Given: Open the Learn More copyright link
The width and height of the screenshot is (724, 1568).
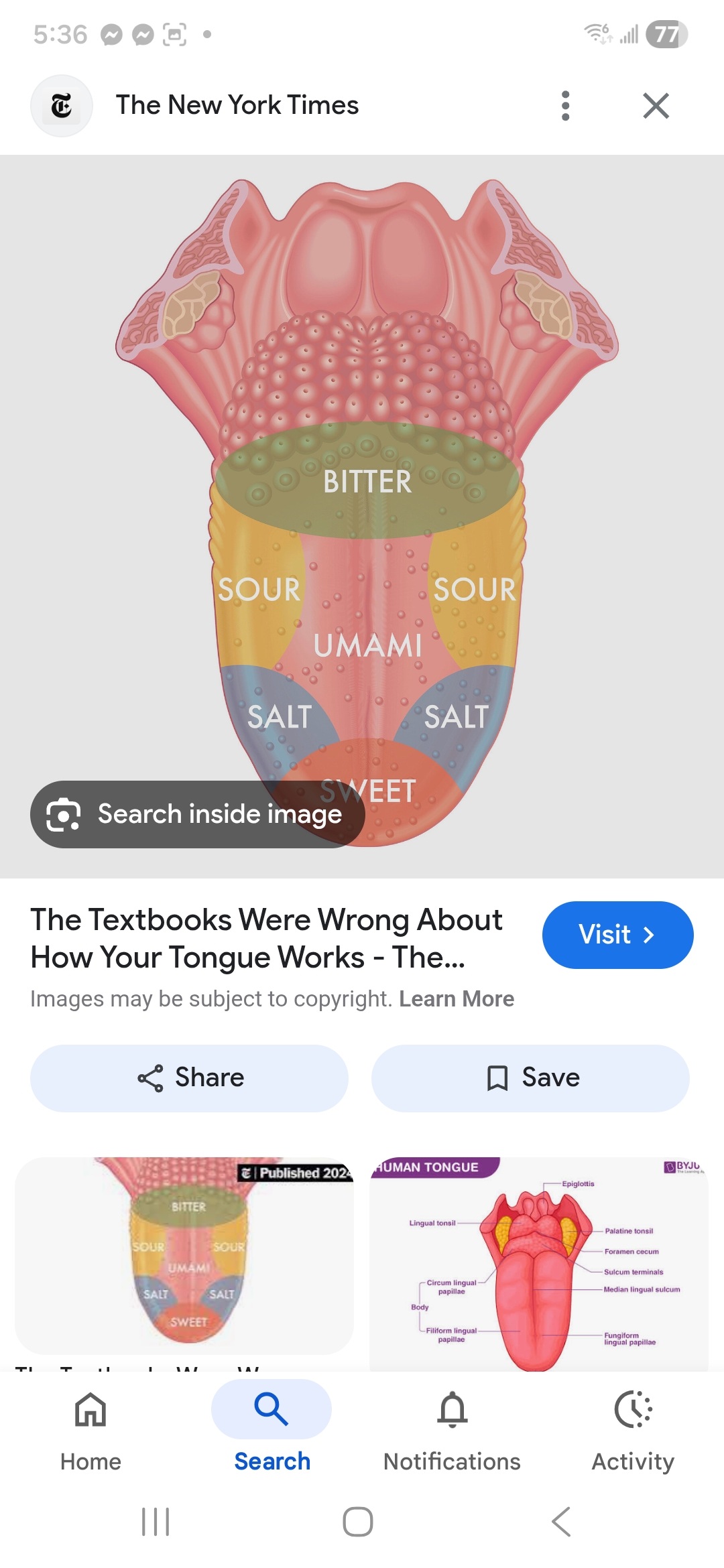Looking at the screenshot, I should tap(456, 999).
